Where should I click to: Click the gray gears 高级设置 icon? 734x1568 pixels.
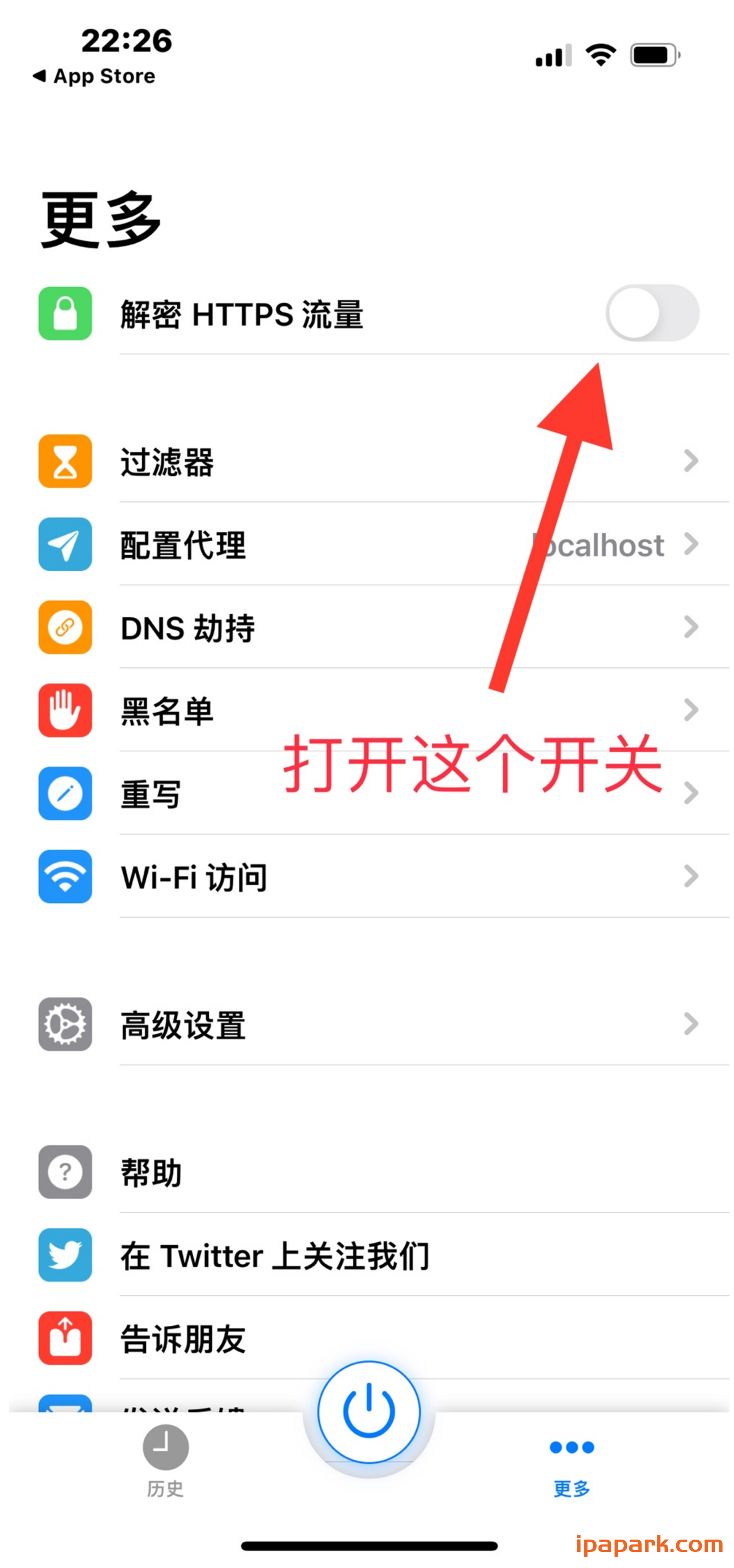click(65, 1025)
